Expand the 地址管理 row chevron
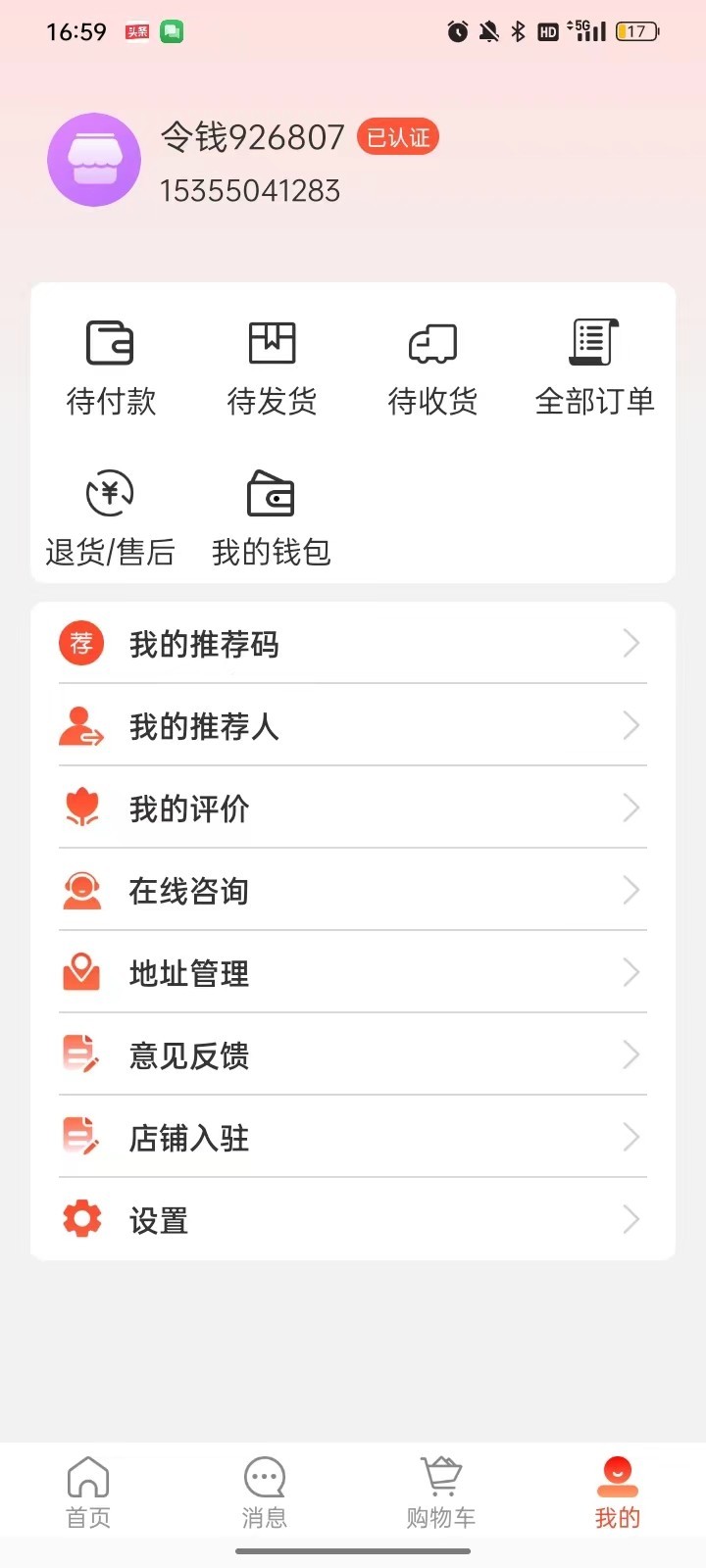The width and height of the screenshot is (706, 1568). pos(631,973)
